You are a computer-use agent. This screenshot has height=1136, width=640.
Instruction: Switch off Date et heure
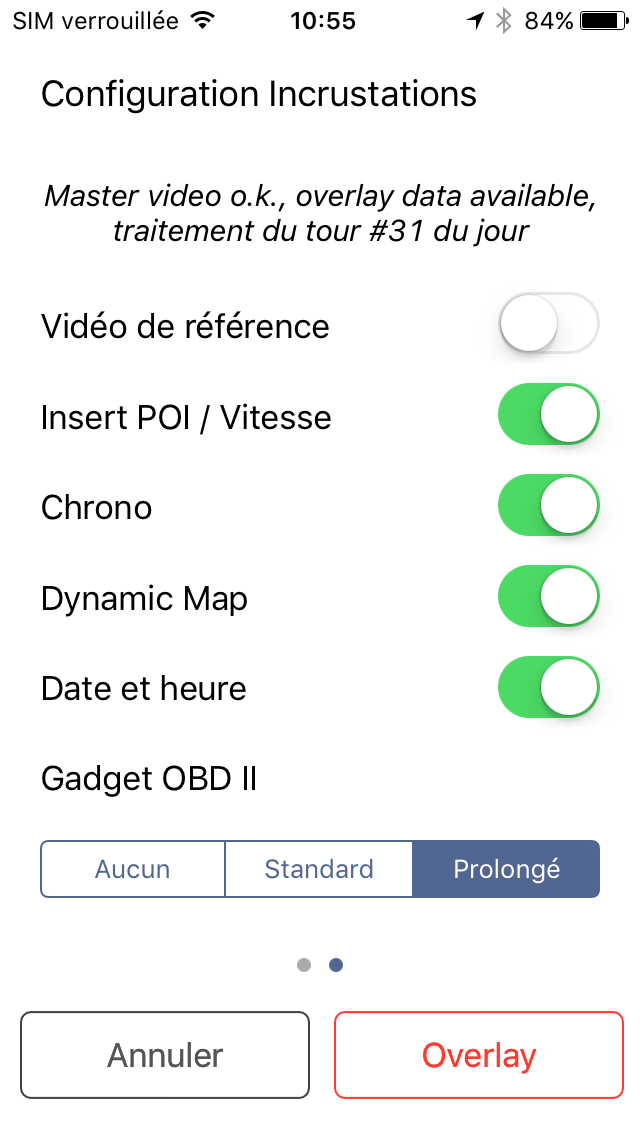(x=548, y=688)
